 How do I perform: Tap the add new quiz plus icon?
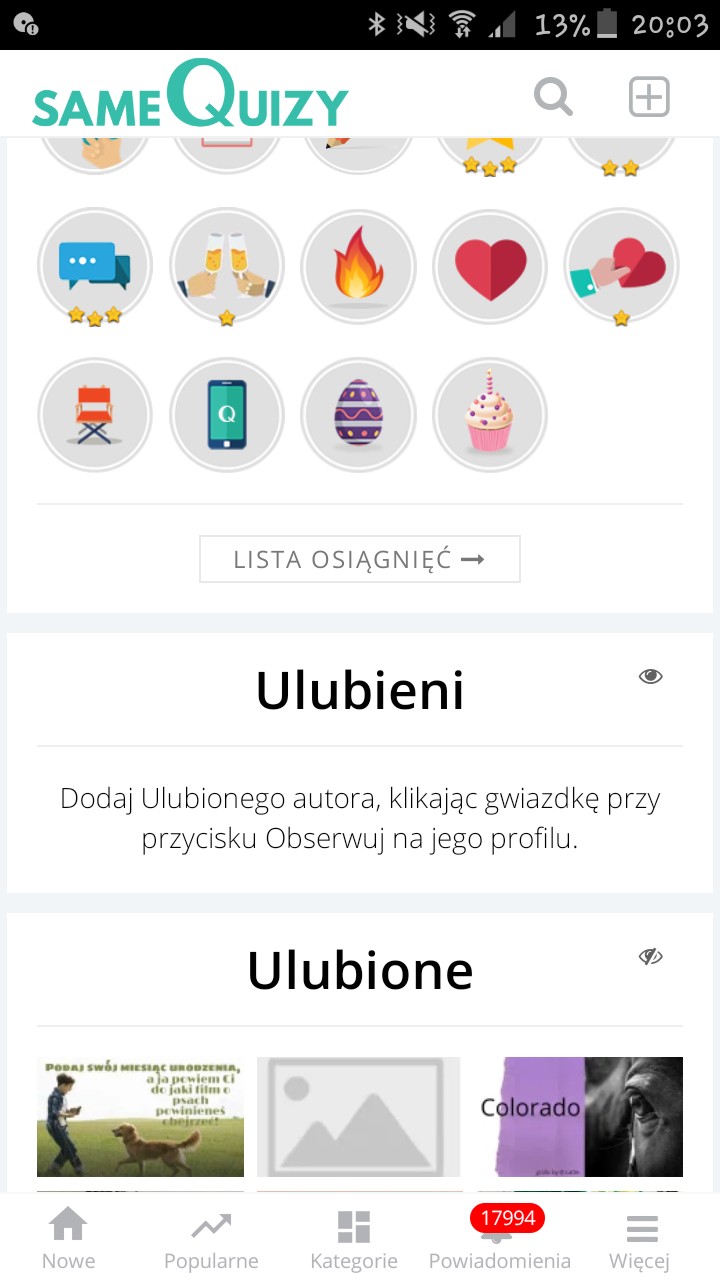[x=649, y=97]
